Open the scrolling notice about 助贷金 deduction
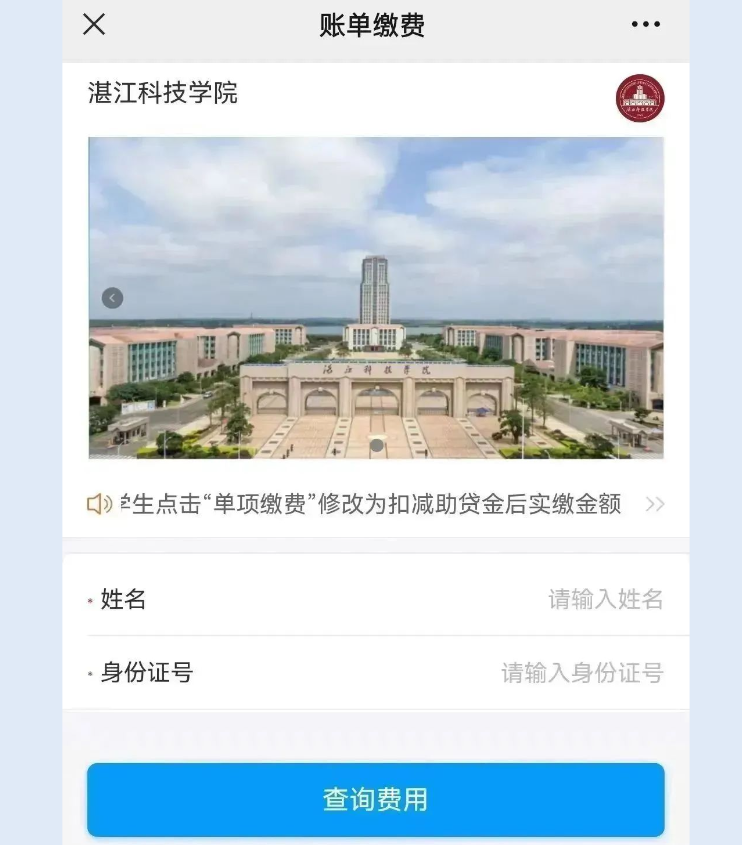The width and height of the screenshot is (742, 845). 370,505
